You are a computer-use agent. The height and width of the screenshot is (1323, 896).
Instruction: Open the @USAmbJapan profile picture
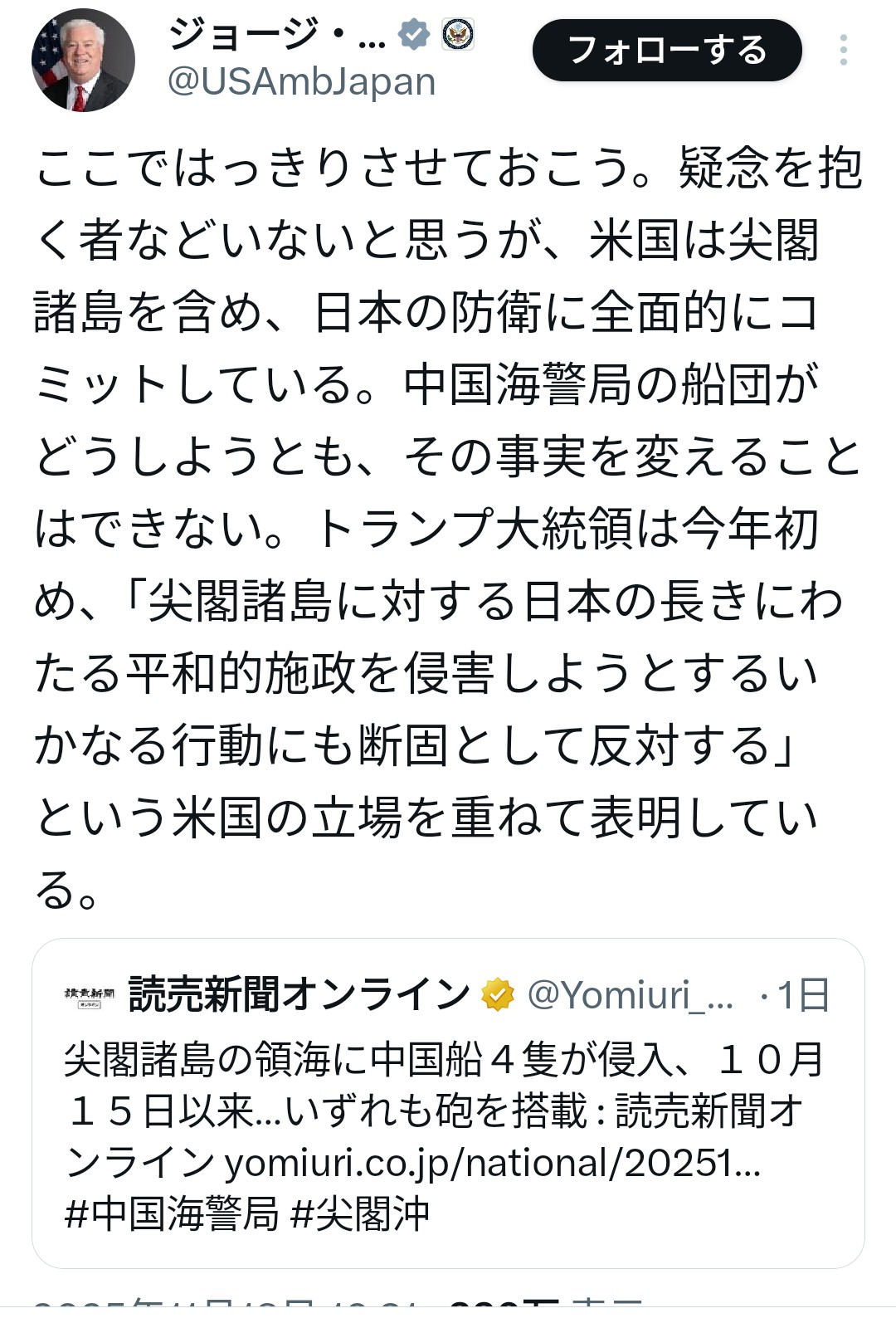[83, 61]
